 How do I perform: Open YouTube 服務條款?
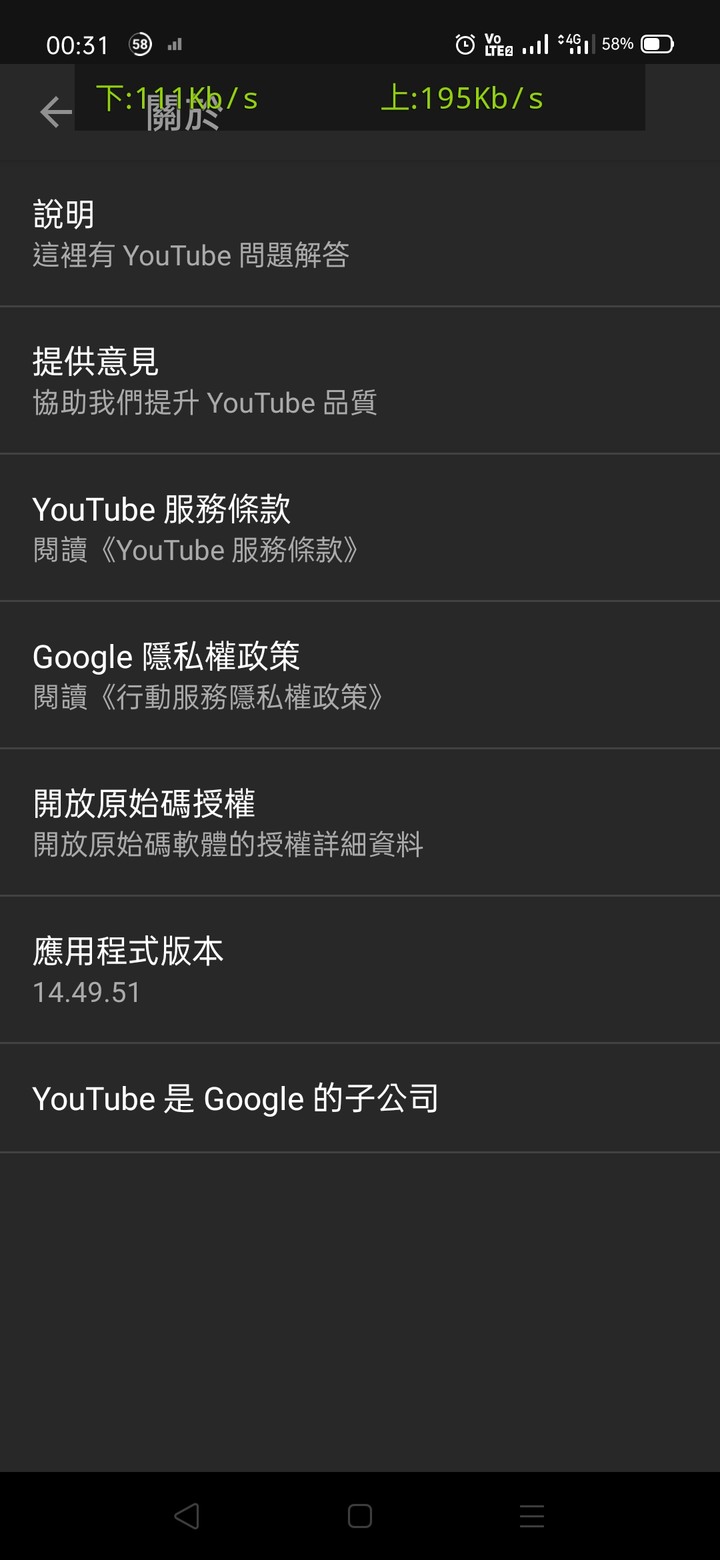coord(360,527)
